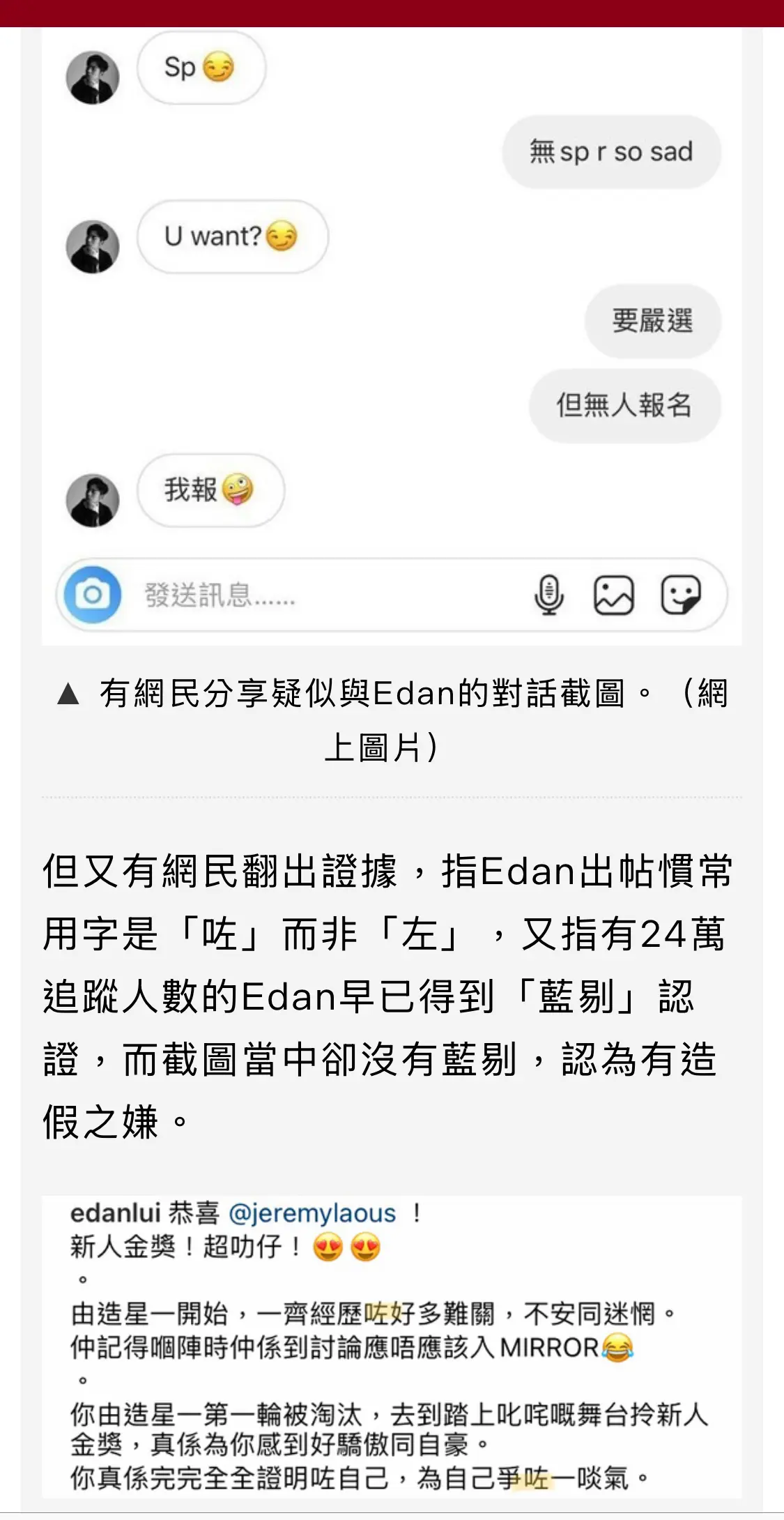Click the avatar beside the '我報' message
This screenshot has width=784, height=1520.
click(x=94, y=500)
